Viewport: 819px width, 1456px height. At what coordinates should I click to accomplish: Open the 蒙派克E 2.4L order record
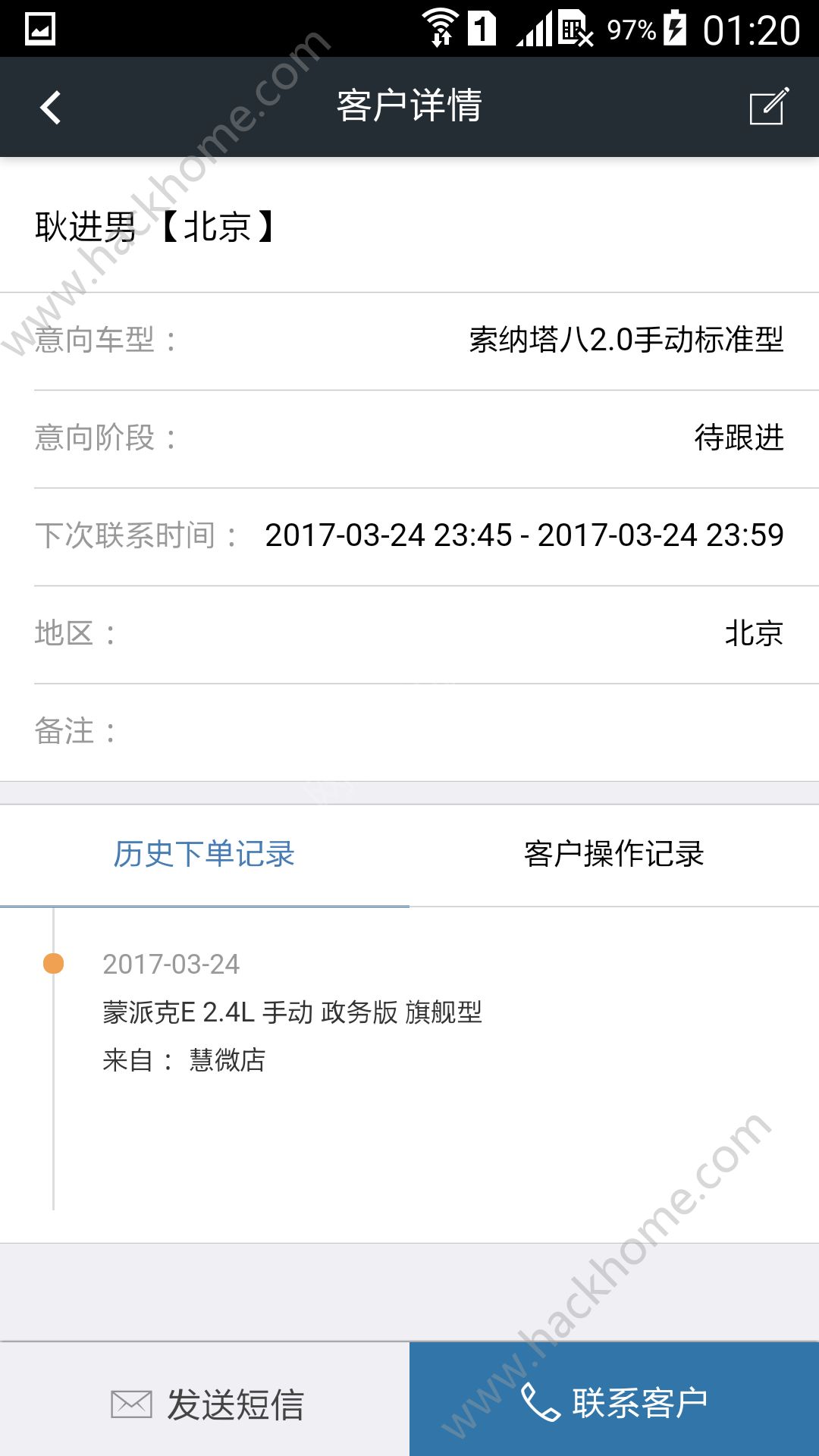pyautogui.click(x=292, y=1012)
